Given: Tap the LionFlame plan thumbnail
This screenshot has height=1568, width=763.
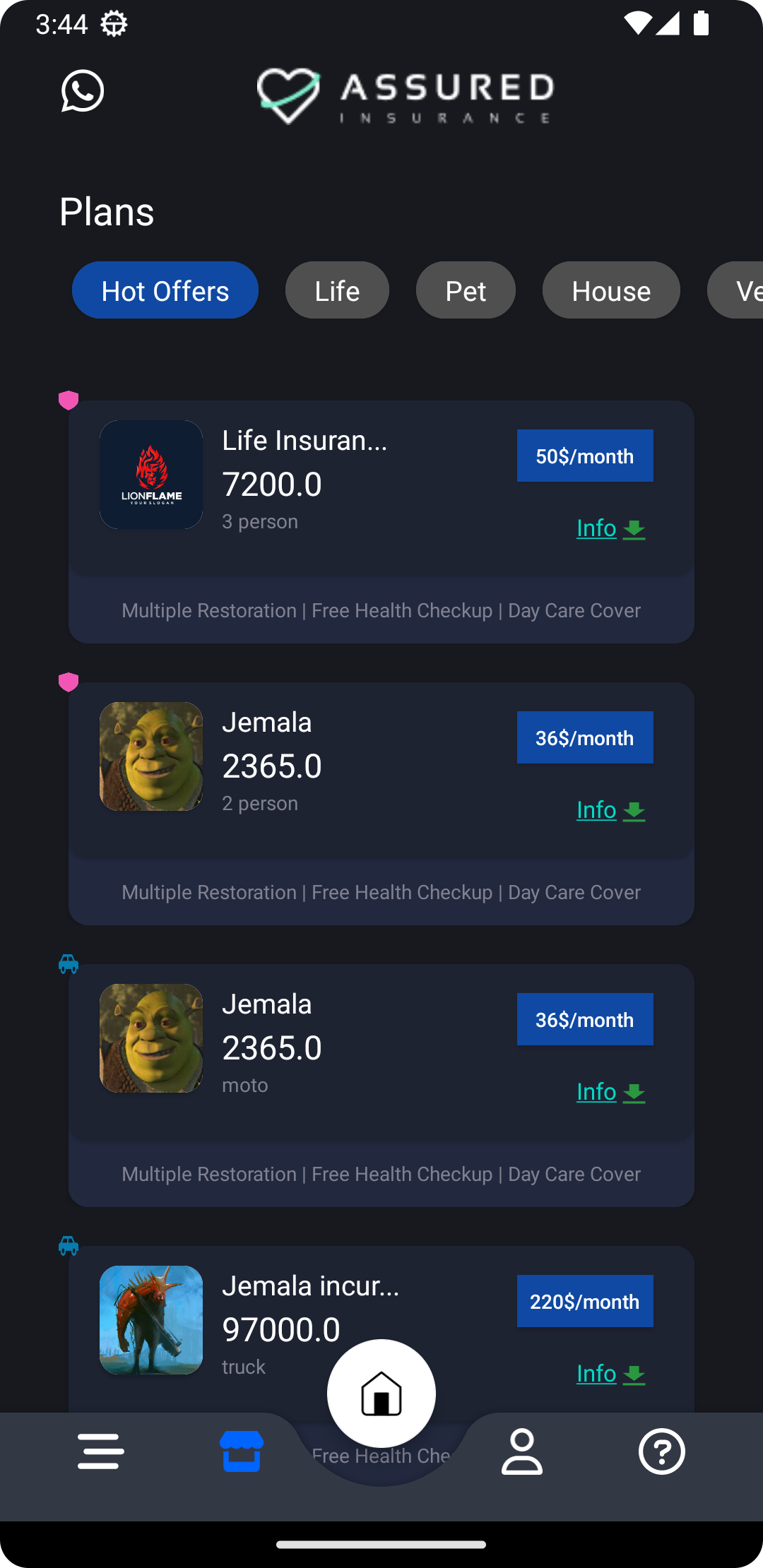Looking at the screenshot, I should tap(150, 475).
